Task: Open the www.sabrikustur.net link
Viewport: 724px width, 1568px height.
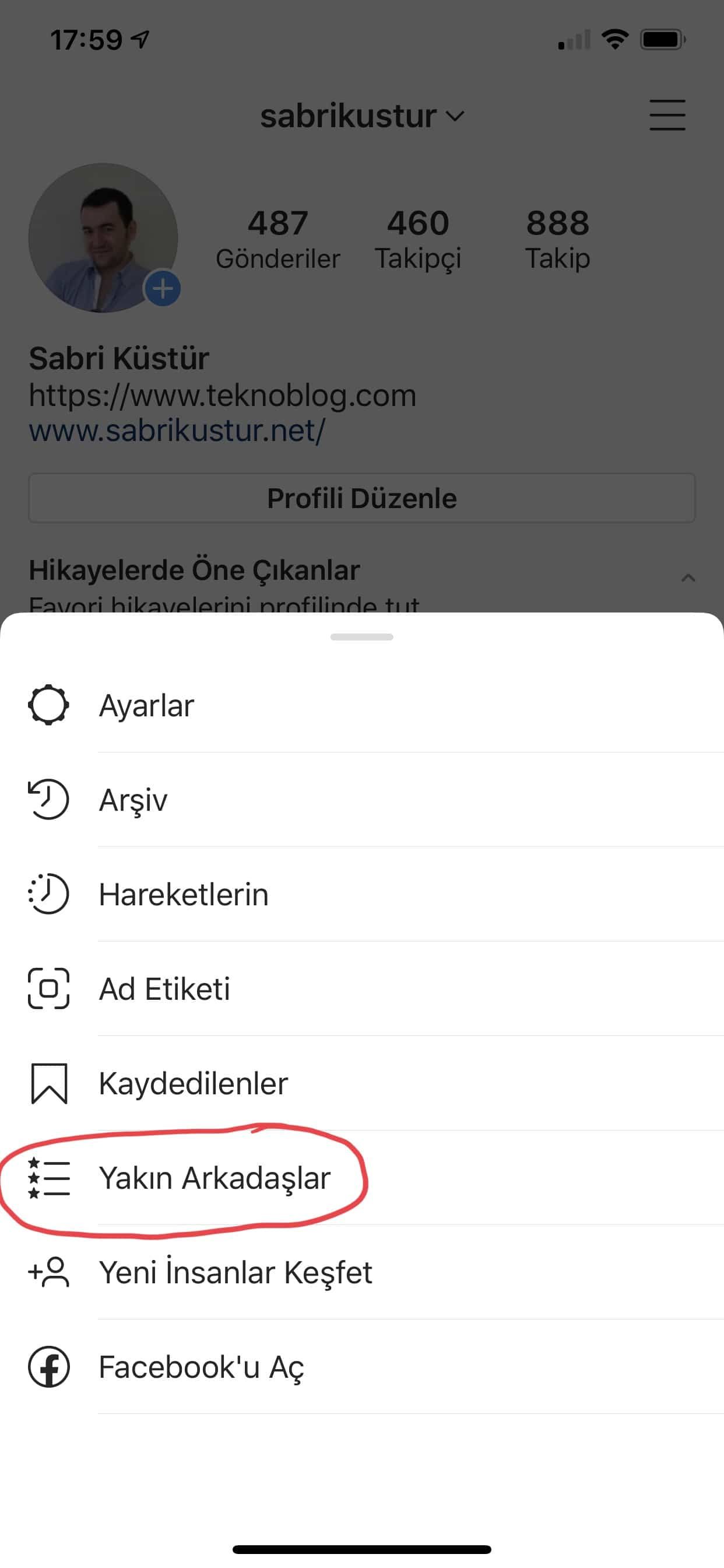Action: point(177,430)
